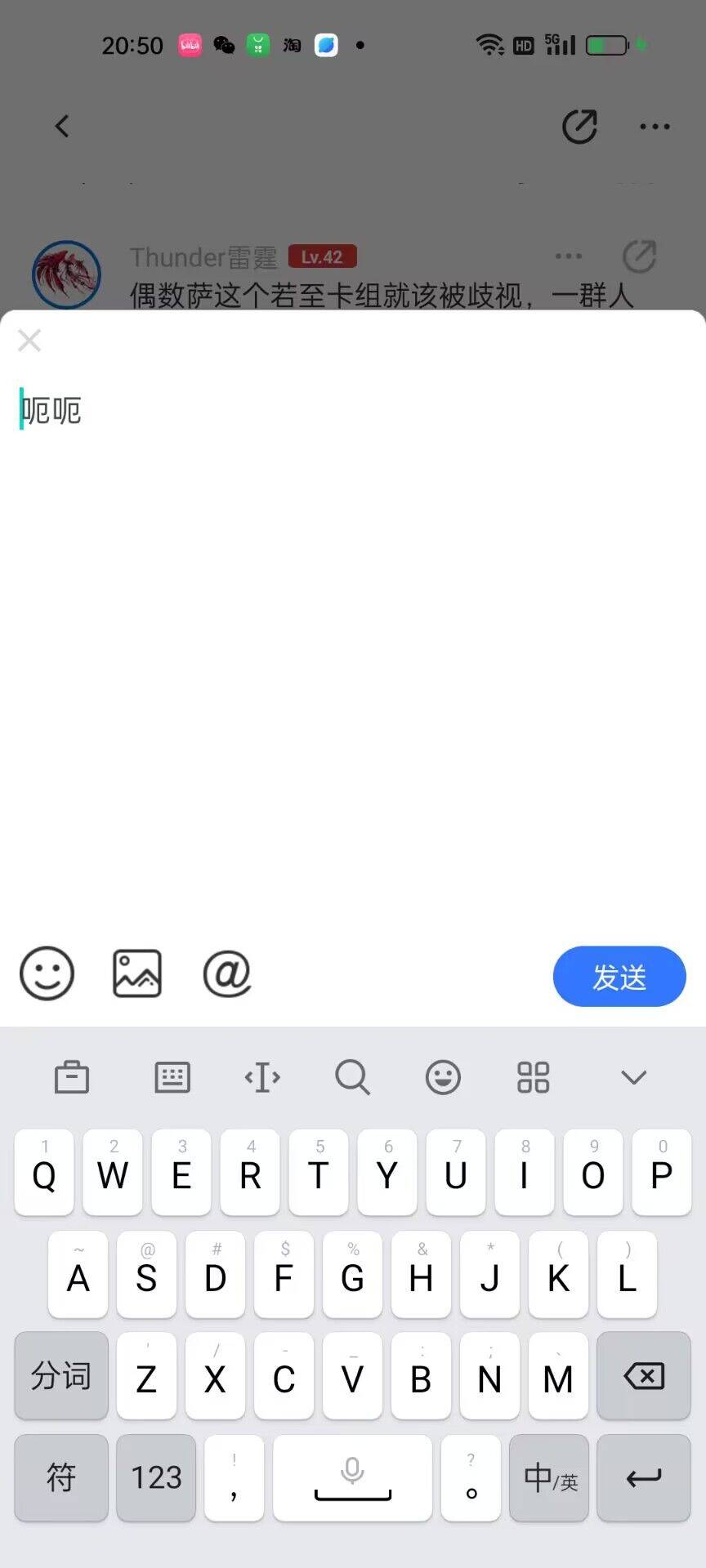Switch input language with 中/英 key
This screenshot has width=706, height=1568.
click(549, 1478)
